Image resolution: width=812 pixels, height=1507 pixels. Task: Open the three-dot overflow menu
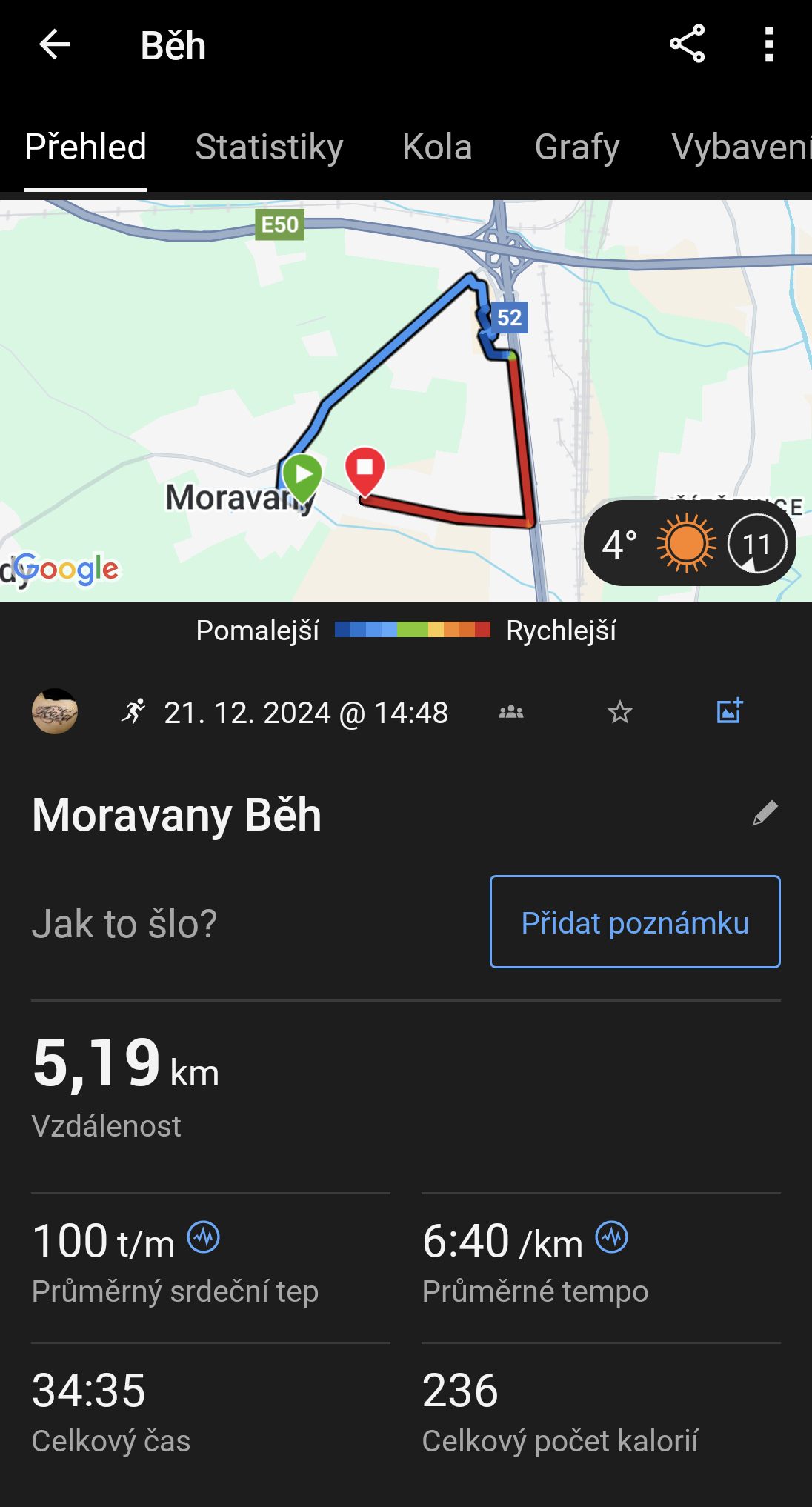[x=769, y=44]
